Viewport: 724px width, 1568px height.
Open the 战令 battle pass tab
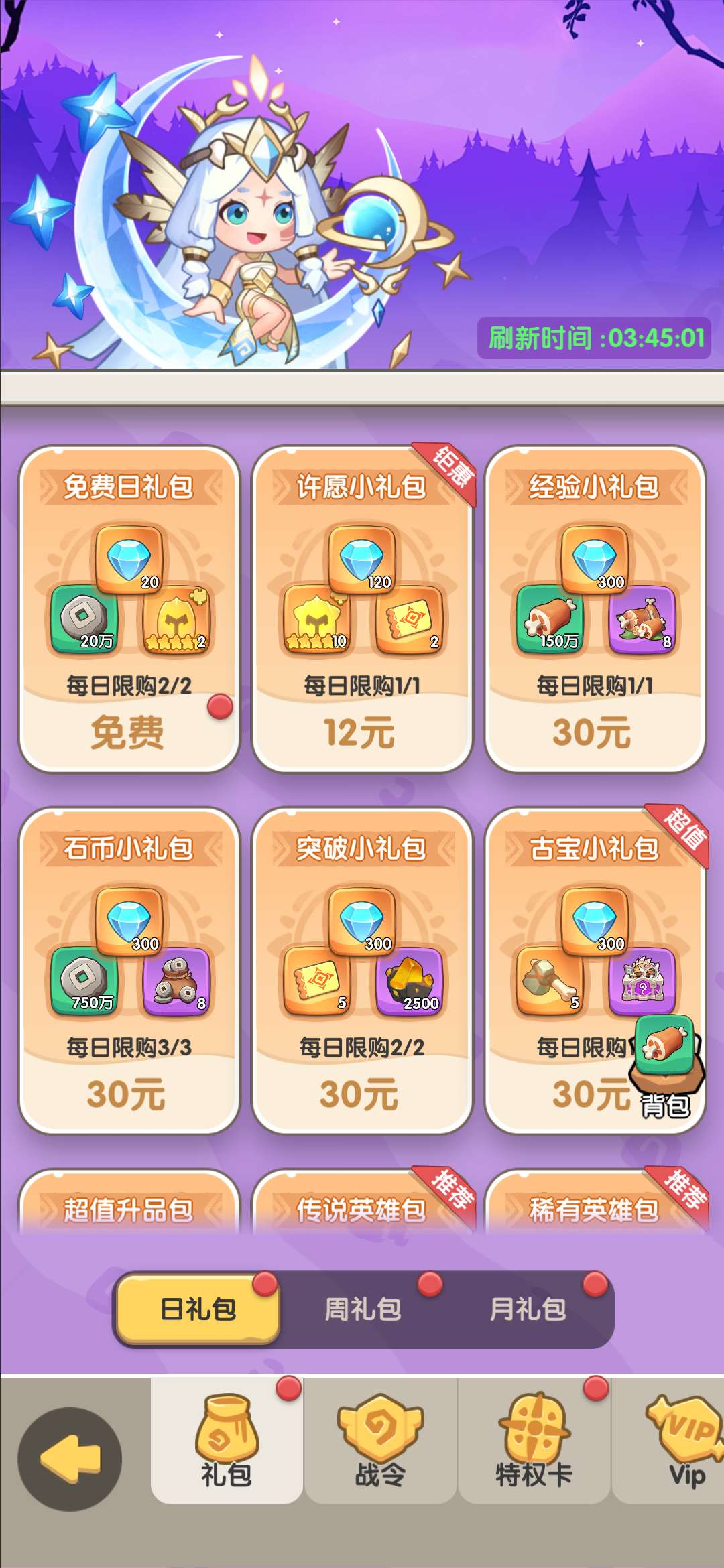click(x=380, y=1441)
